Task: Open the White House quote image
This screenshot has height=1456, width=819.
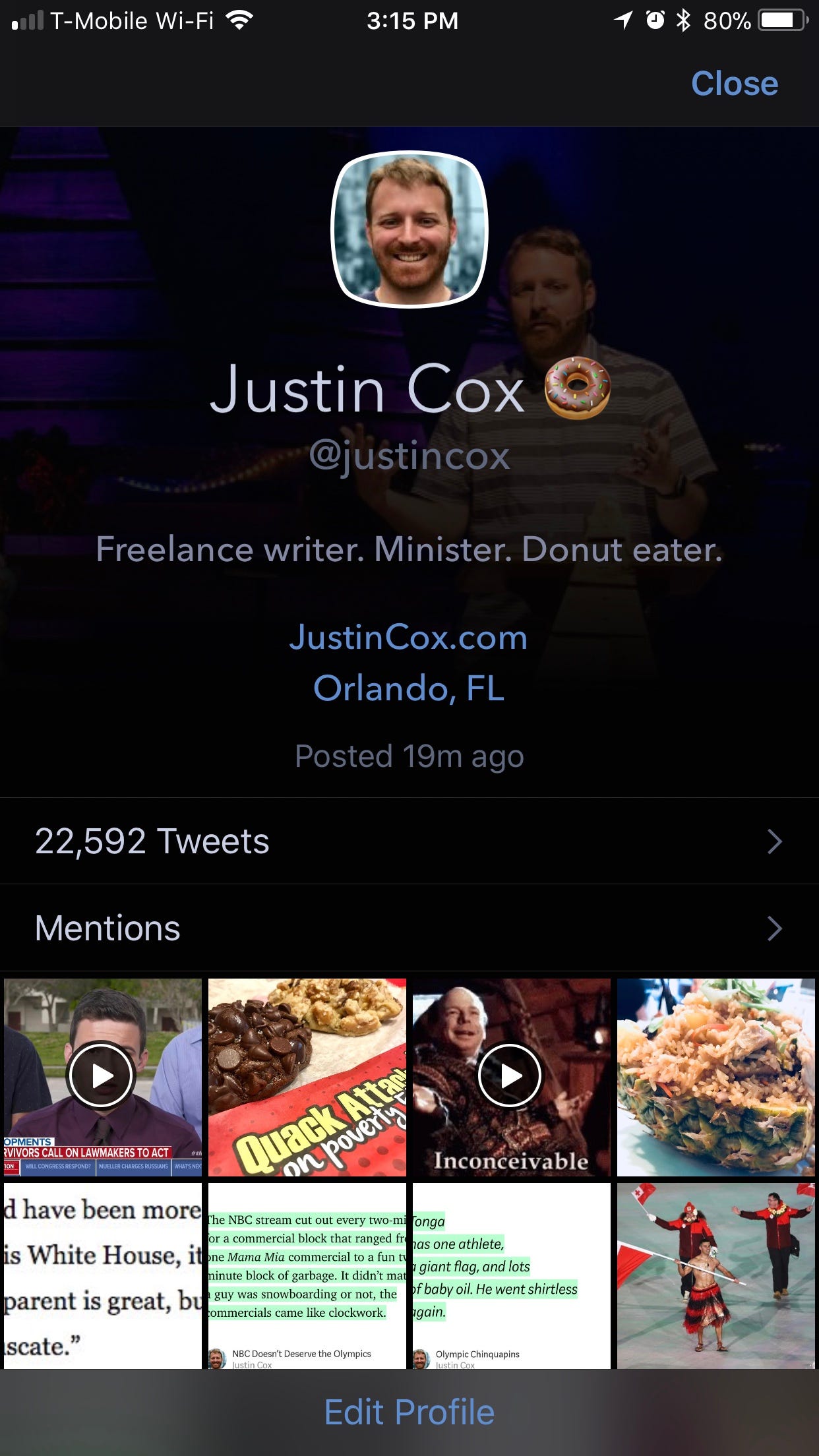Action: coord(103,1276)
